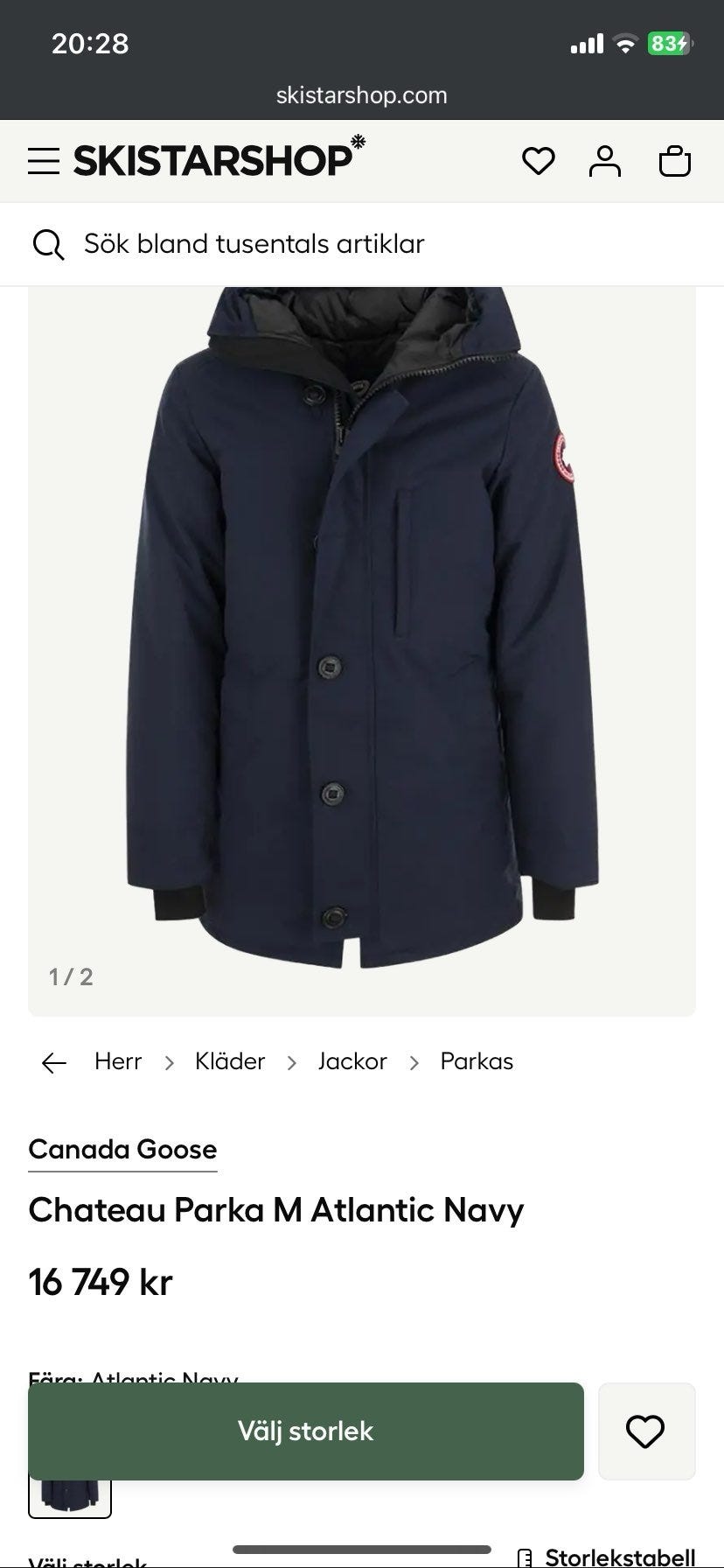Select the Atlantic Navy color thumbnail

[x=70, y=1498]
